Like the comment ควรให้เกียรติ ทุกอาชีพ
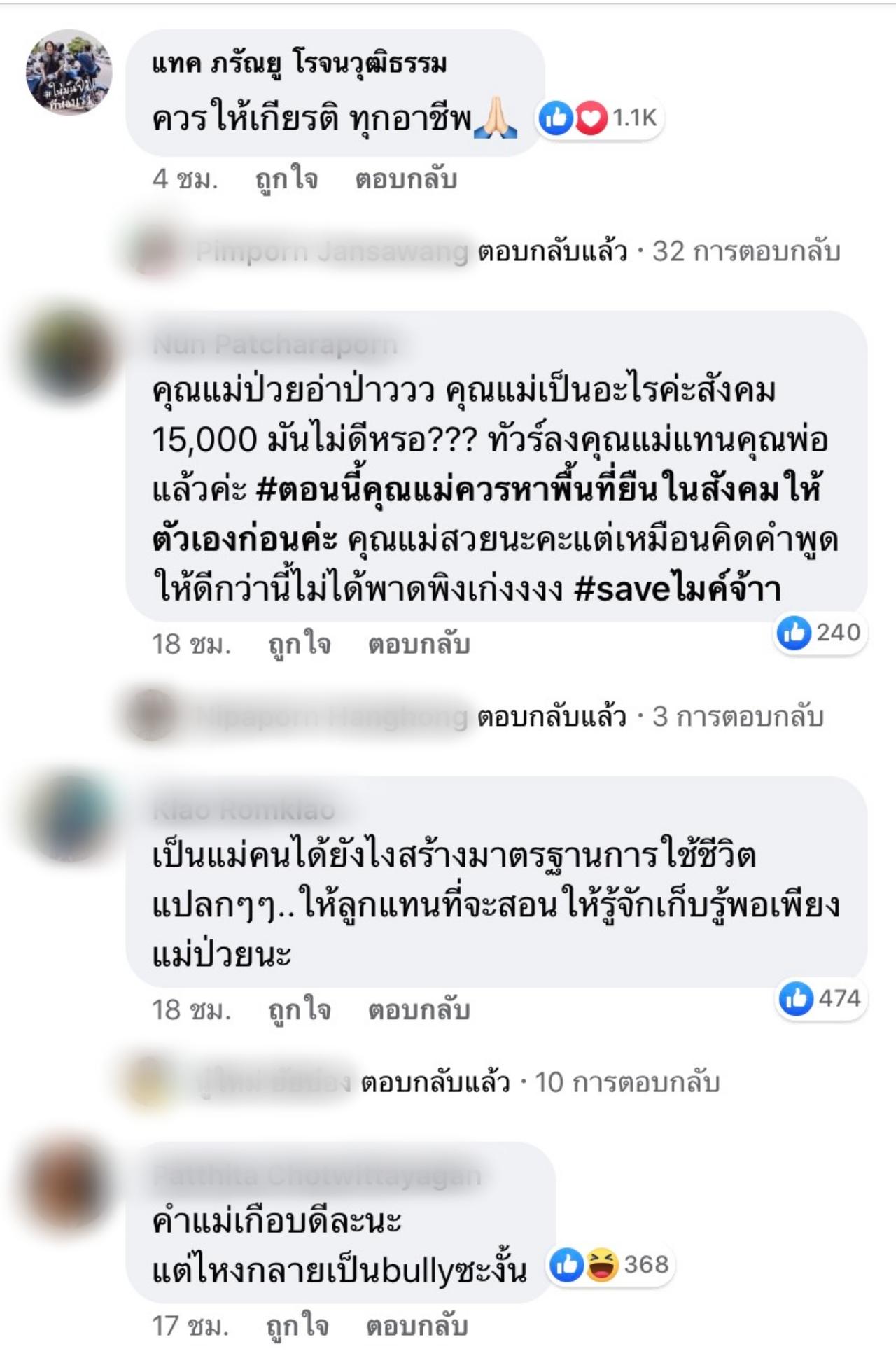896x1358 pixels. 286,179
